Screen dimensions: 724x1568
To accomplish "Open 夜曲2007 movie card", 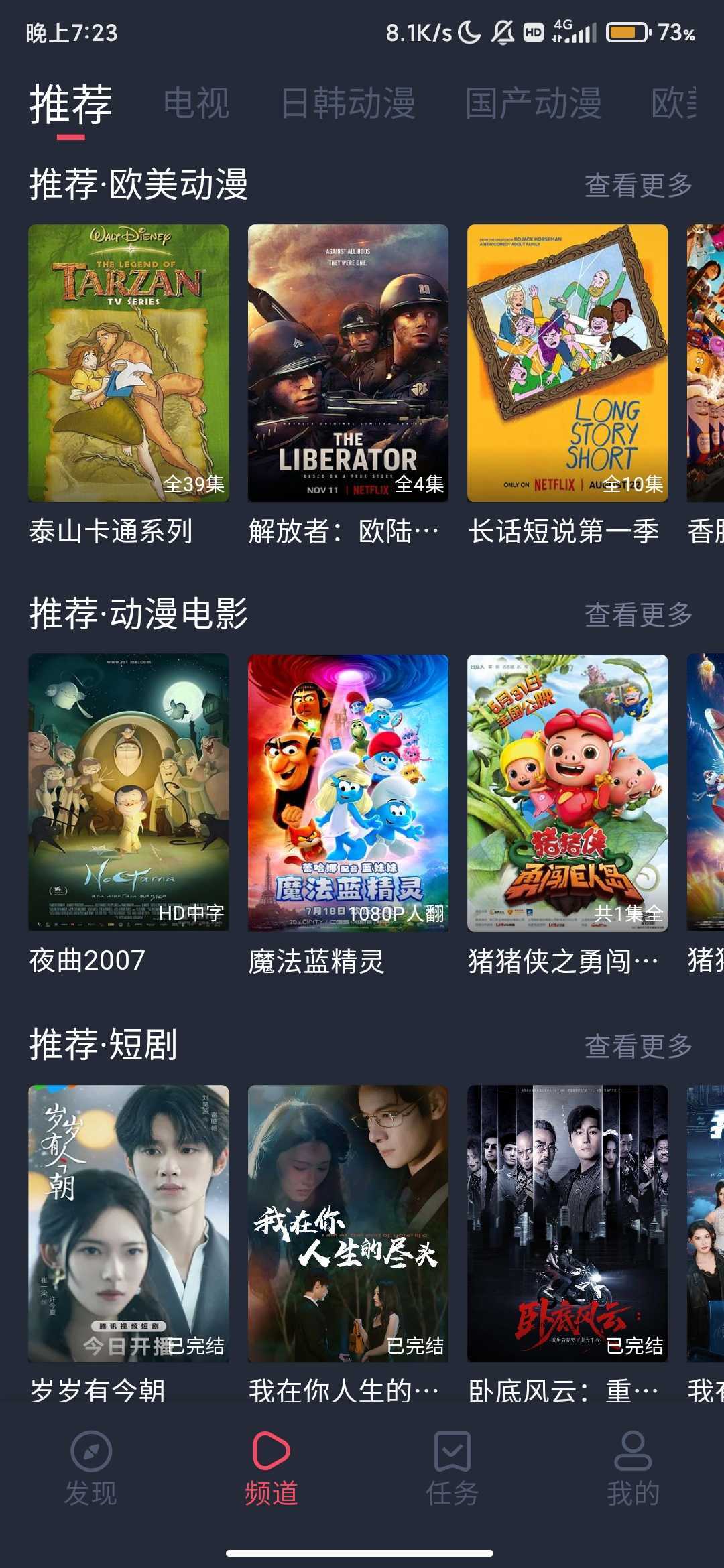I will pyautogui.click(x=129, y=793).
